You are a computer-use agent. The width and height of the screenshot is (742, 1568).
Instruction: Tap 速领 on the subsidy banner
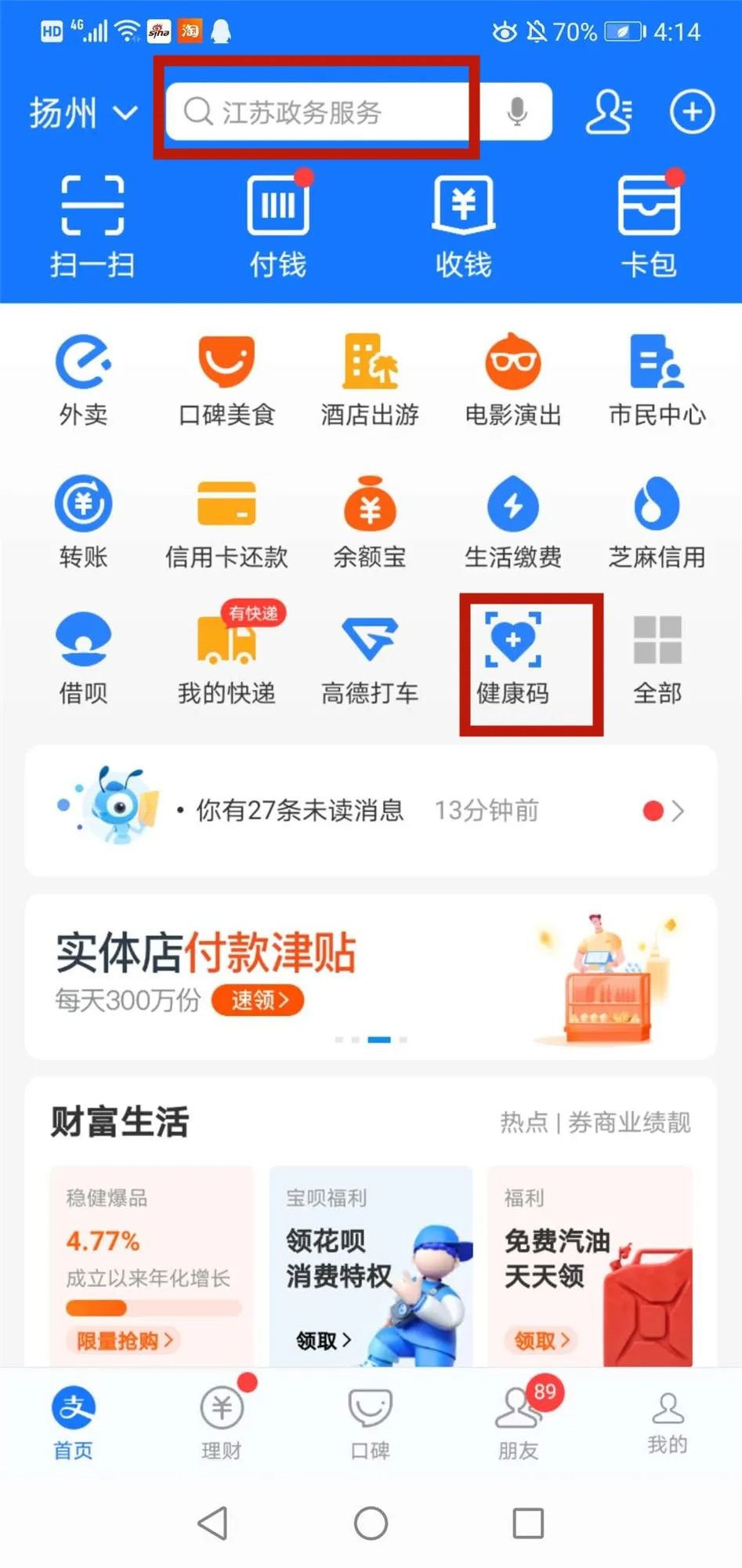[258, 1000]
